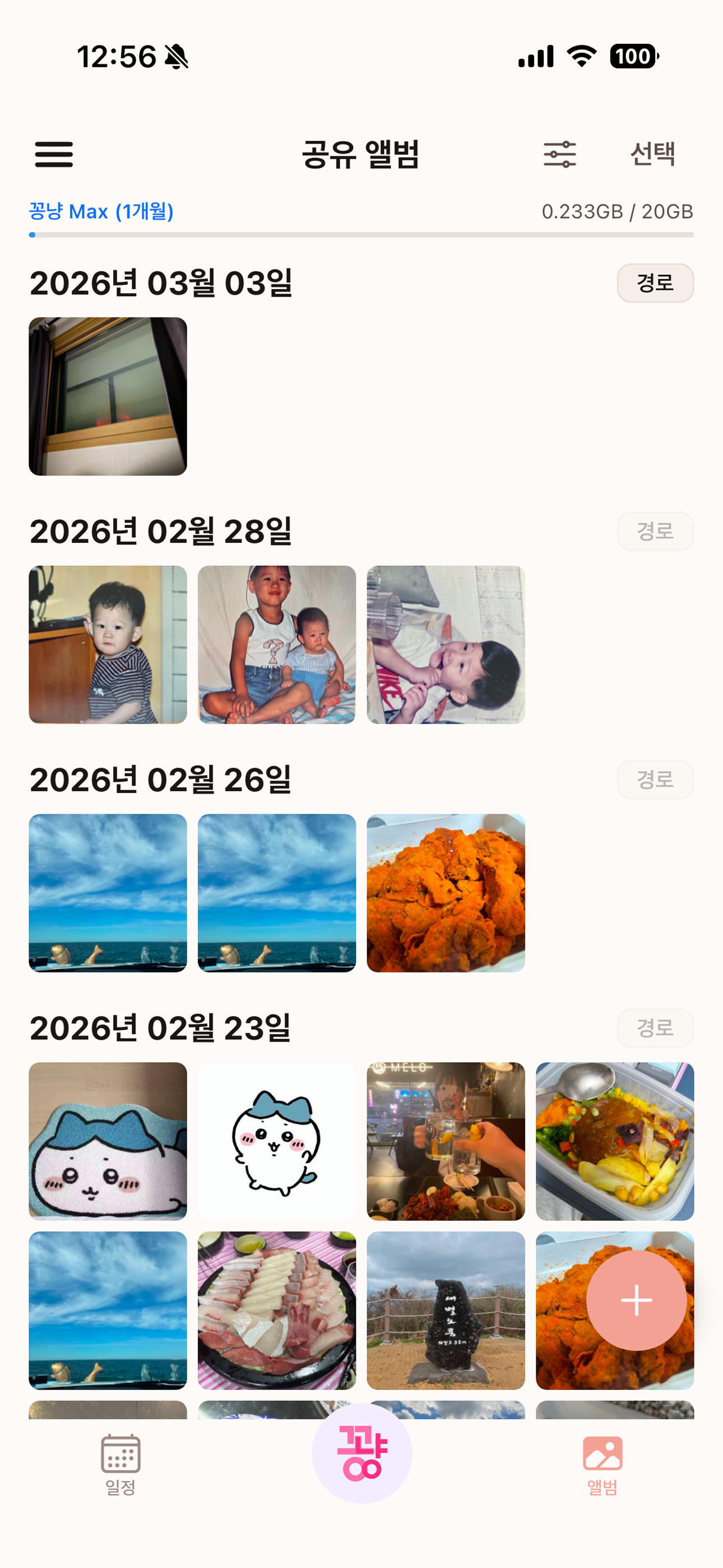Open the album filter options
723x1568 pixels.
pos(559,154)
